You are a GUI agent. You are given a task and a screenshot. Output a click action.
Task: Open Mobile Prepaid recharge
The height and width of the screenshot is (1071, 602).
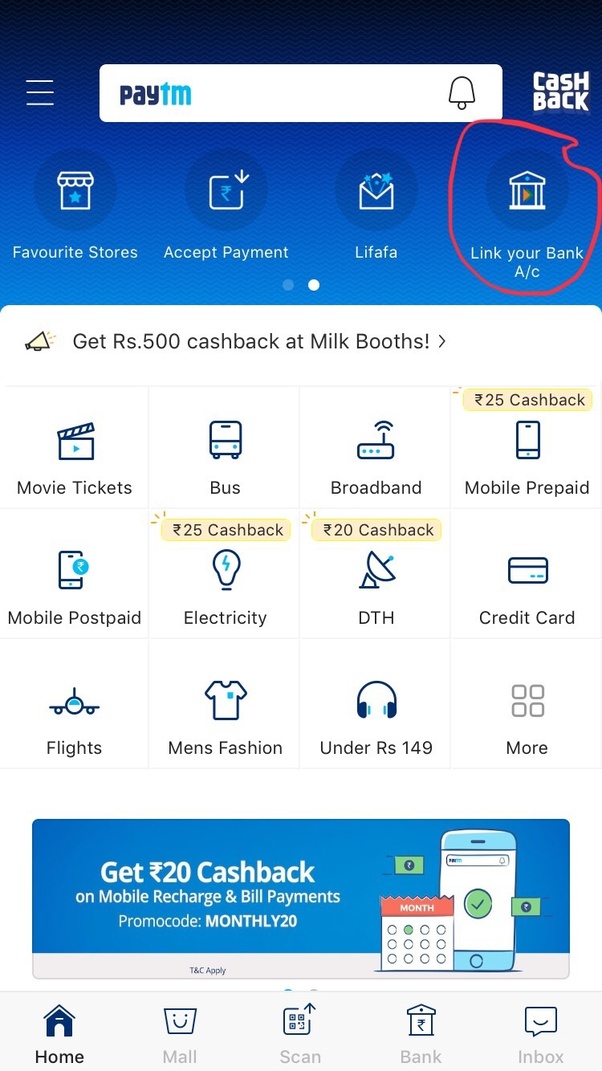[527, 455]
